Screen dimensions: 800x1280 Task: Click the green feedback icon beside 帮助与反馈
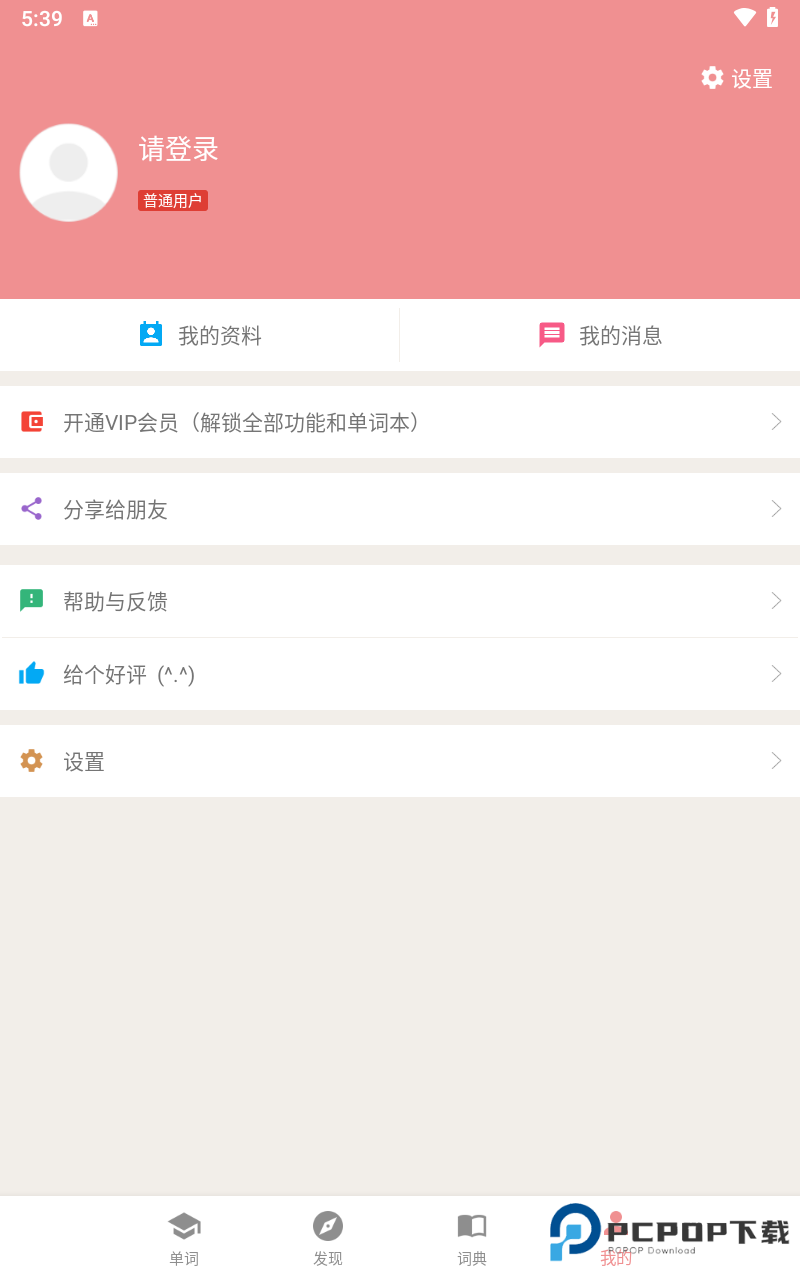coord(31,600)
